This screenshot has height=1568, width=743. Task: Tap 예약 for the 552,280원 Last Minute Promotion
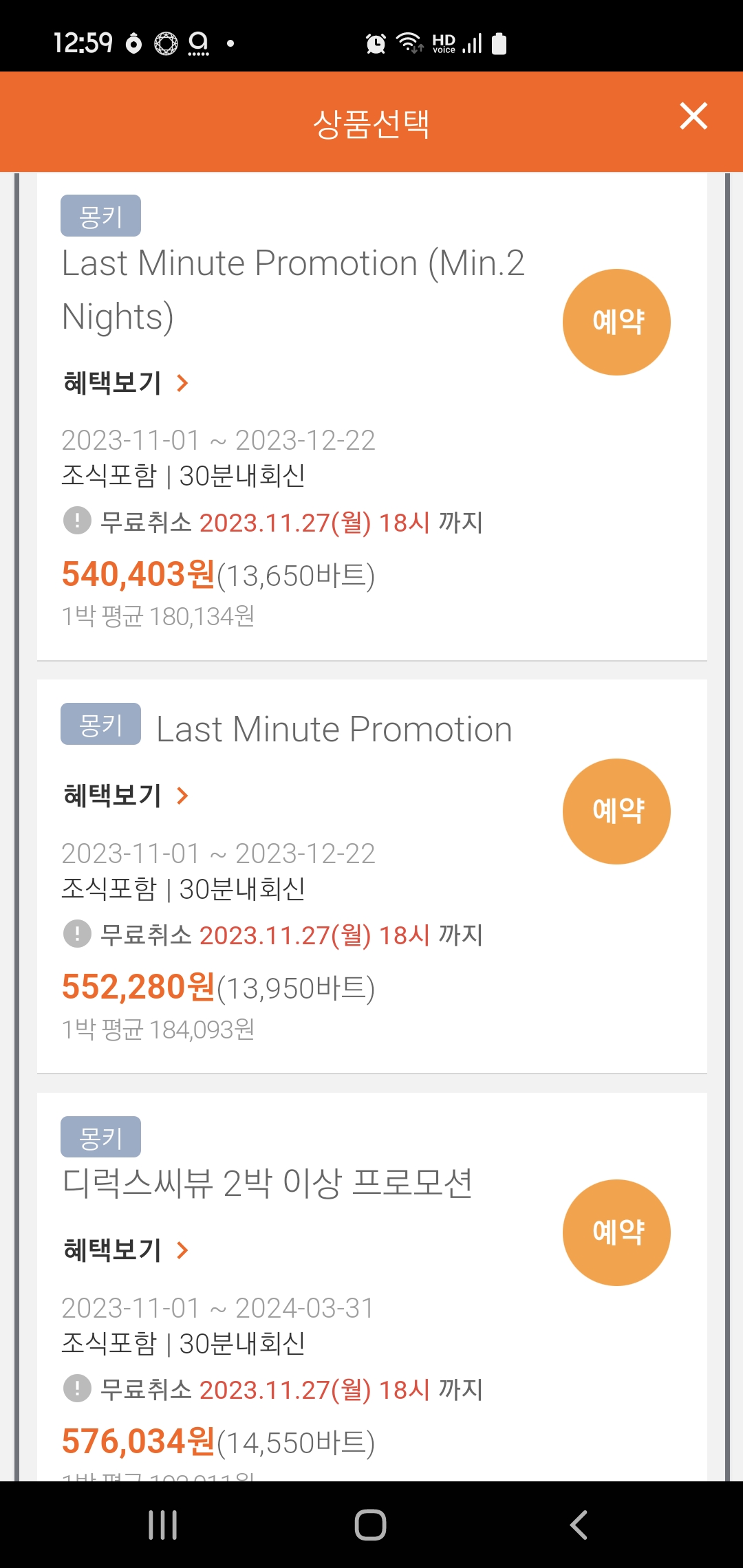pos(616,812)
